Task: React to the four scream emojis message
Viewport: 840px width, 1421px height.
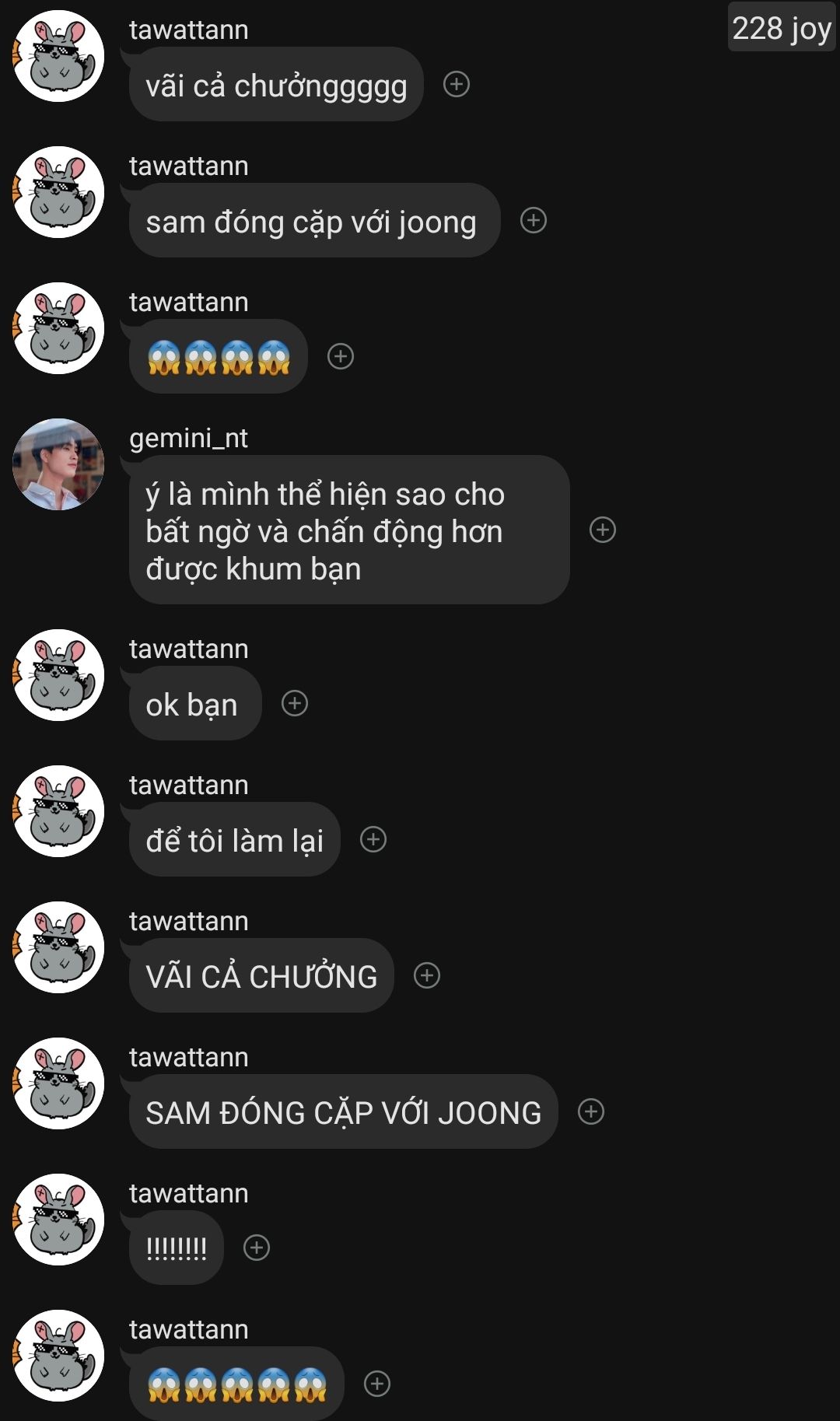Action: (x=341, y=356)
